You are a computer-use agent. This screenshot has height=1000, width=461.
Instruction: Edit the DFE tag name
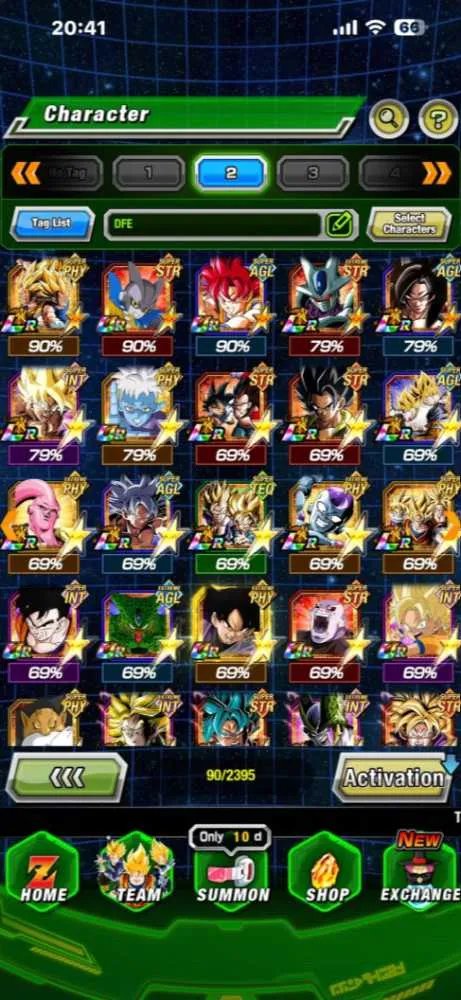coord(339,224)
